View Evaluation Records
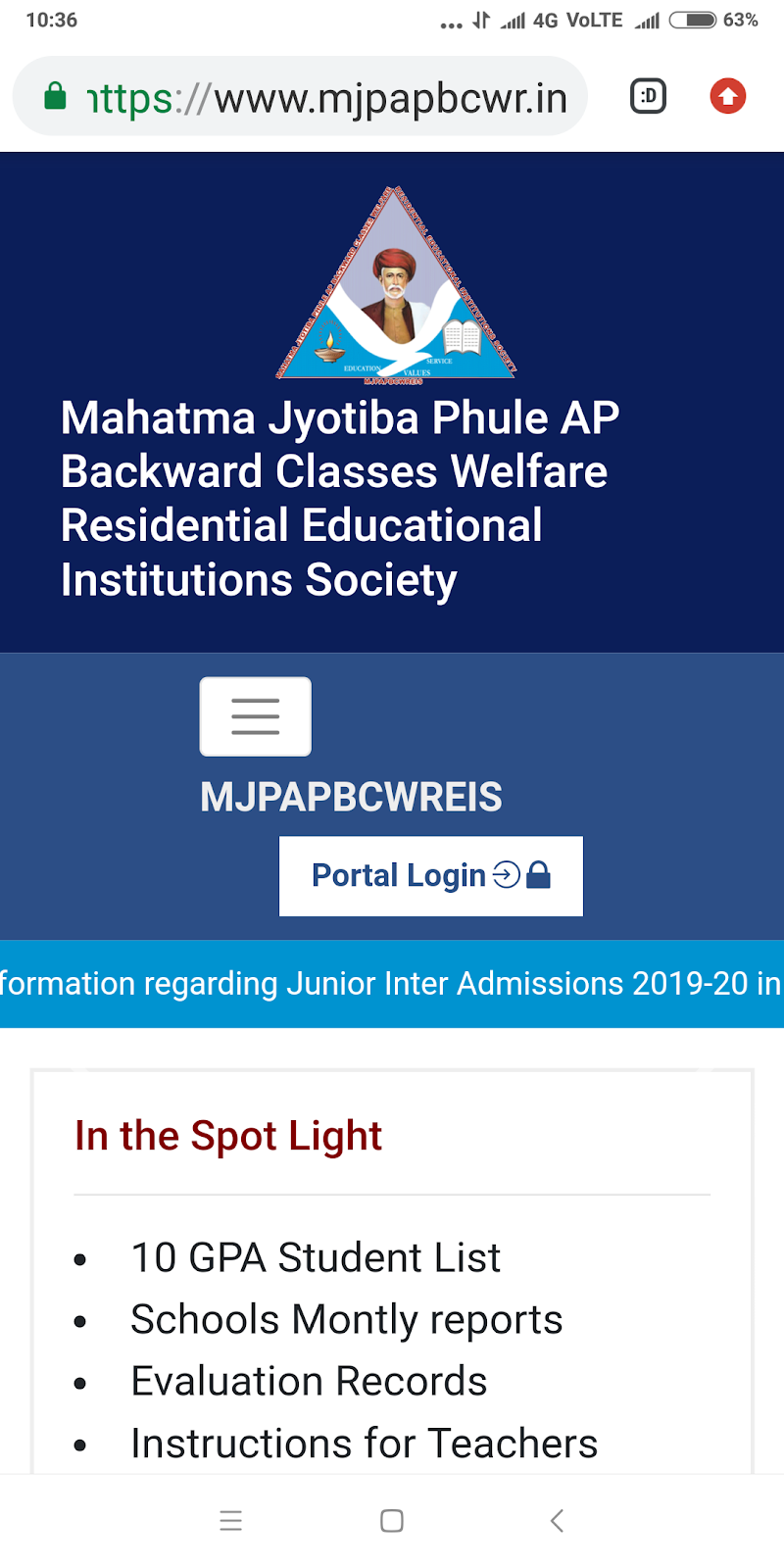Image resolution: width=784 pixels, height=1568 pixels. click(x=309, y=1382)
